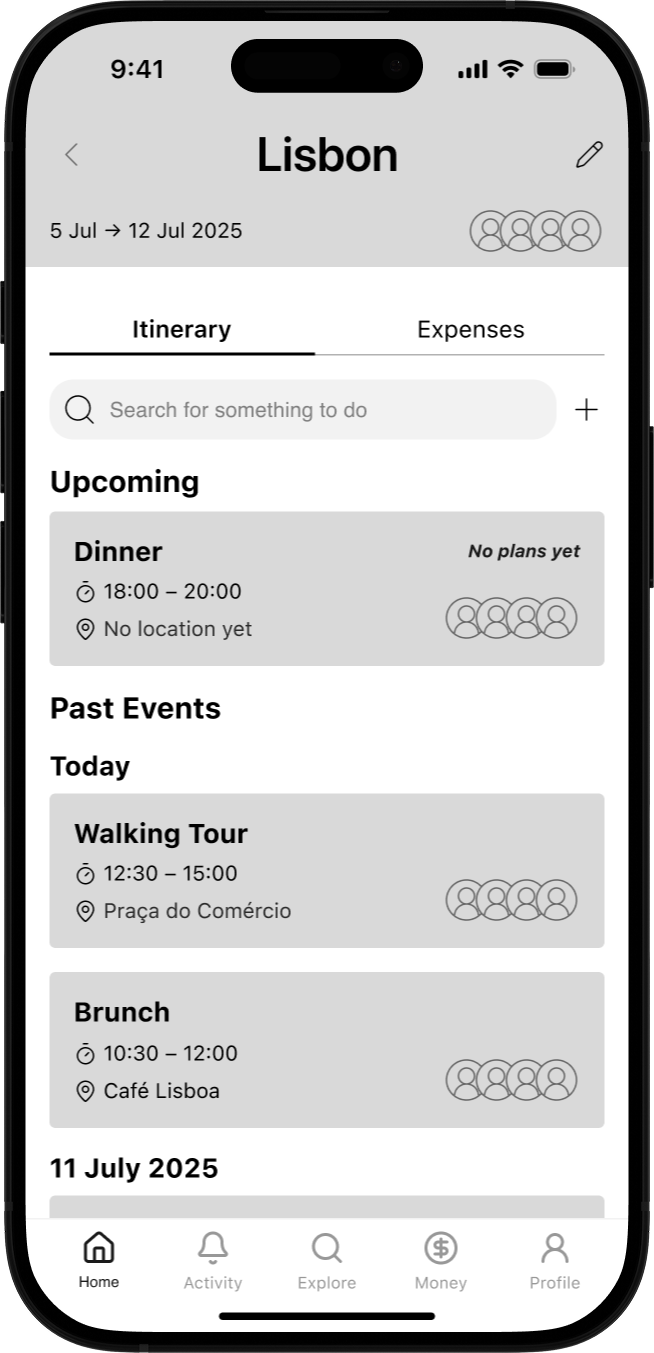Switch to the Expenses tab
This screenshot has width=654, height=1353.
(x=470, y=330)
